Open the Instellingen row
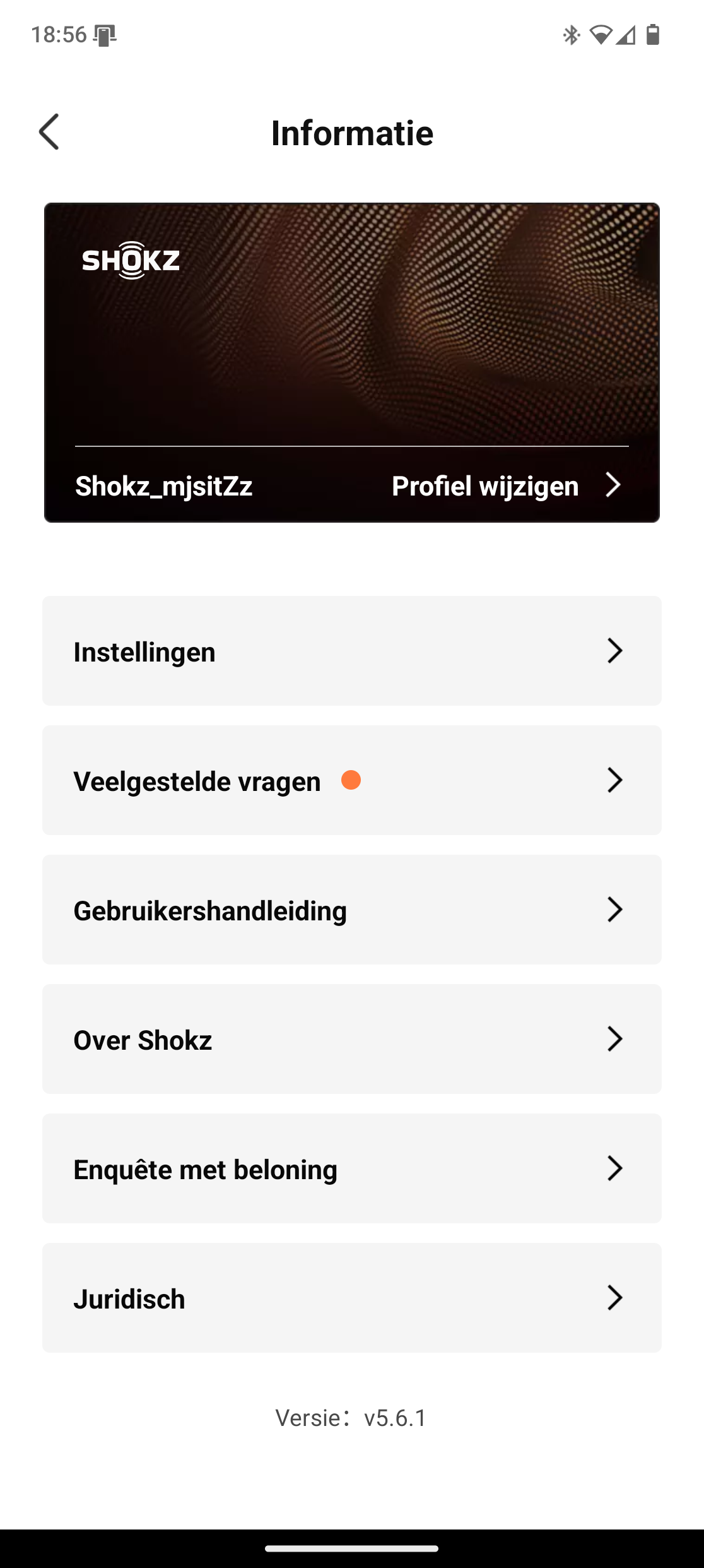This screenshot has width=704, height=1568. (351, 651)
